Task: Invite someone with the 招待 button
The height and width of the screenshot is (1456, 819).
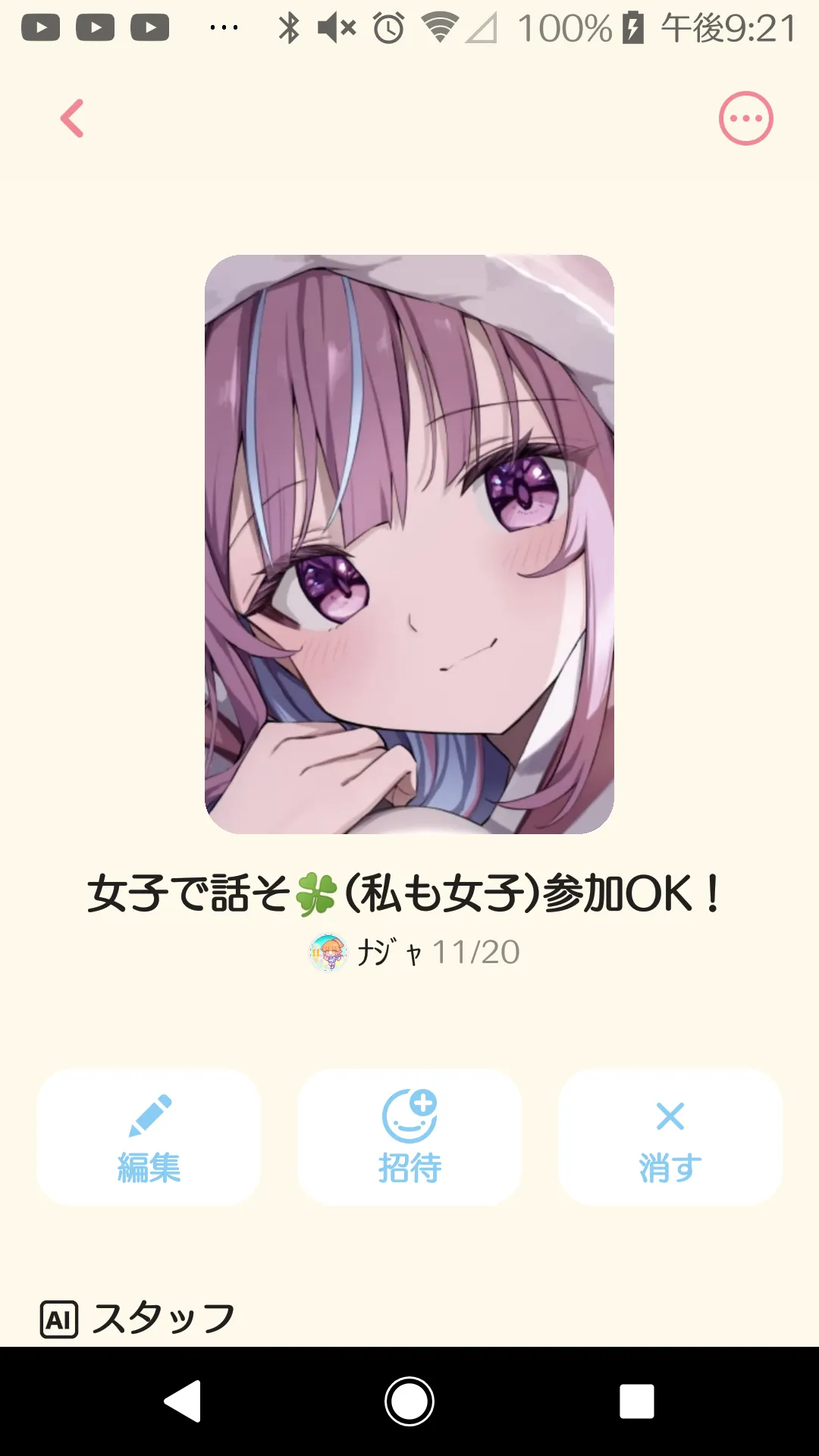Action: tap(409, 1137)
